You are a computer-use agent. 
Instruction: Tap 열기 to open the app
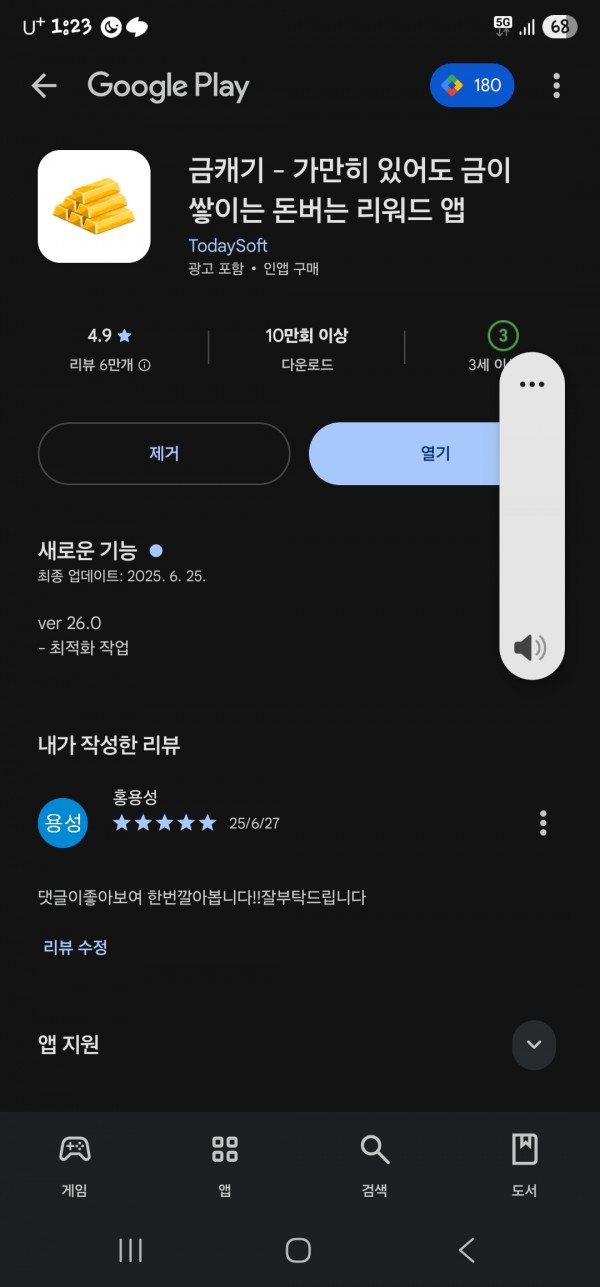click(405, 453)
